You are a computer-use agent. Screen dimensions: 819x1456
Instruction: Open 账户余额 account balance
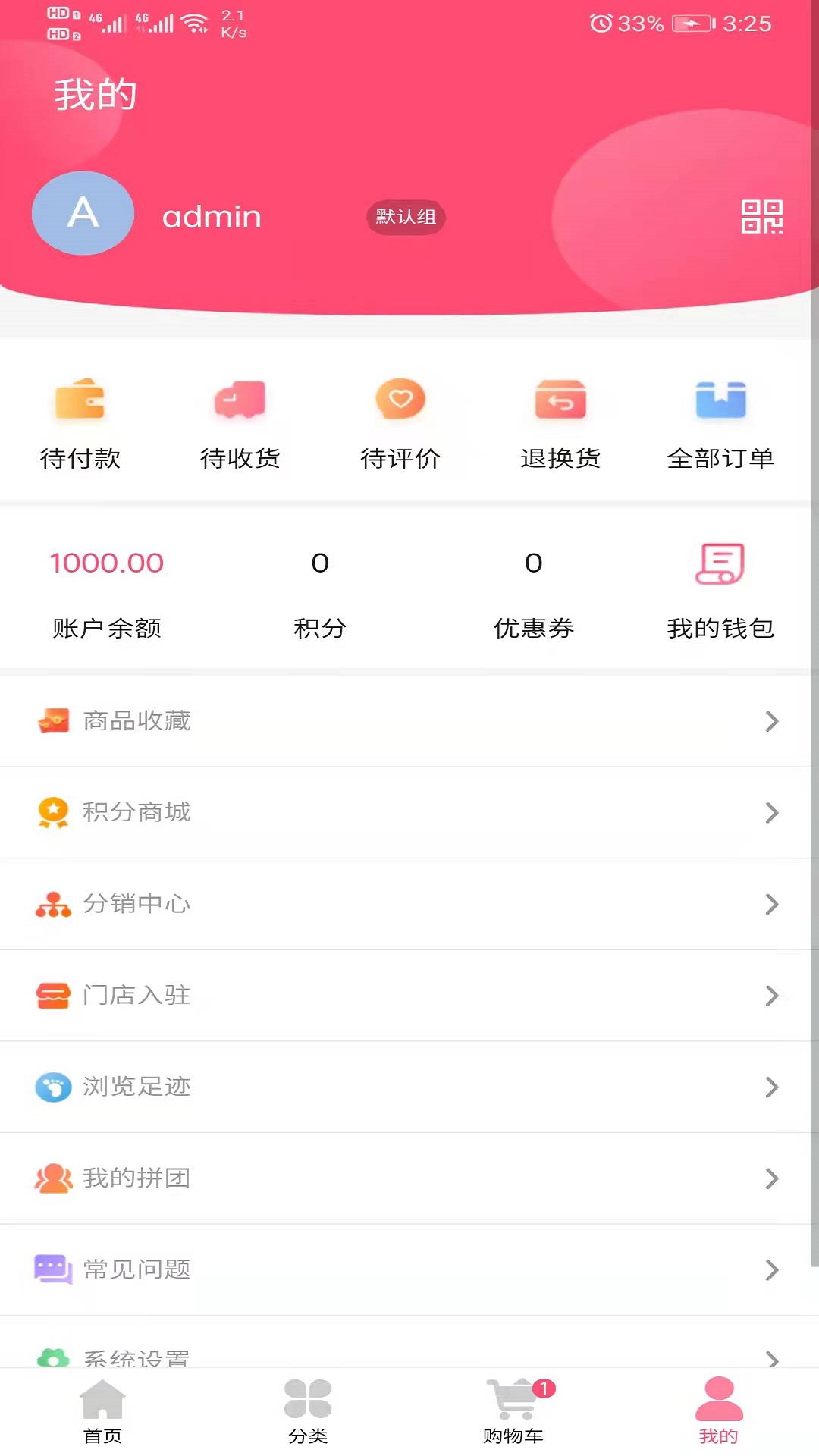(107, 594)
